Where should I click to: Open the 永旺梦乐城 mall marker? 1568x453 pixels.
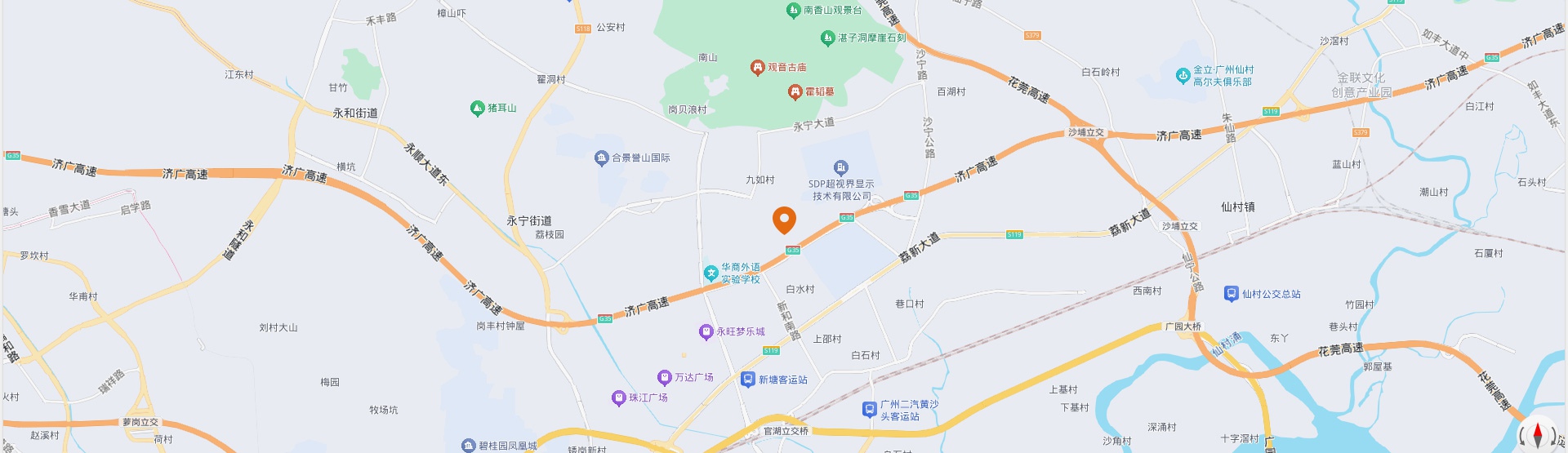[x=706, y=332]
